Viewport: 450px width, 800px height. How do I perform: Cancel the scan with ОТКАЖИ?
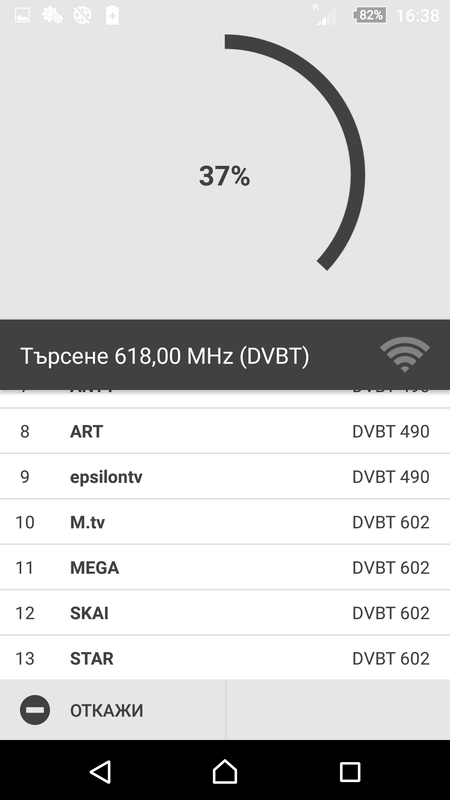tap(112, 710)
